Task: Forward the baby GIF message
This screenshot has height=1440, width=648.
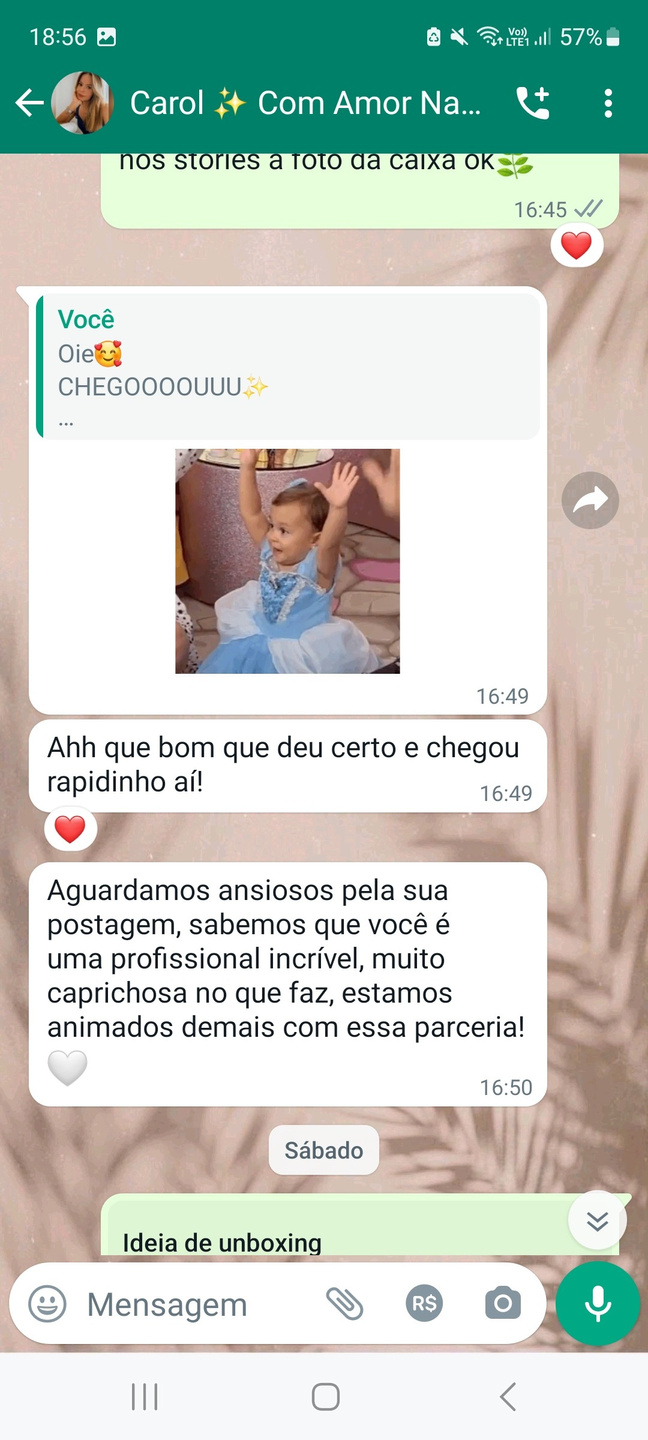Action: click(590, 500)
